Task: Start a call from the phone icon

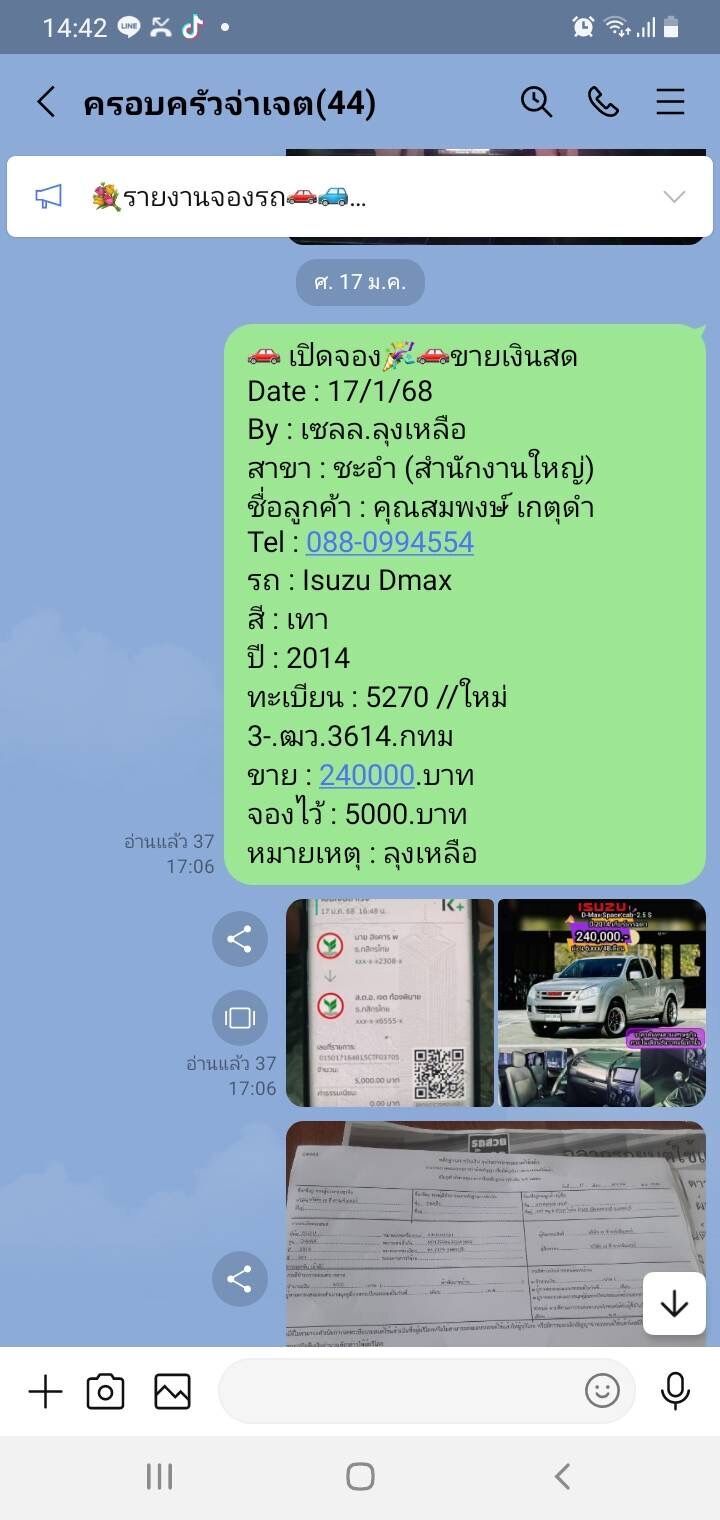Action: coord(603,102)
